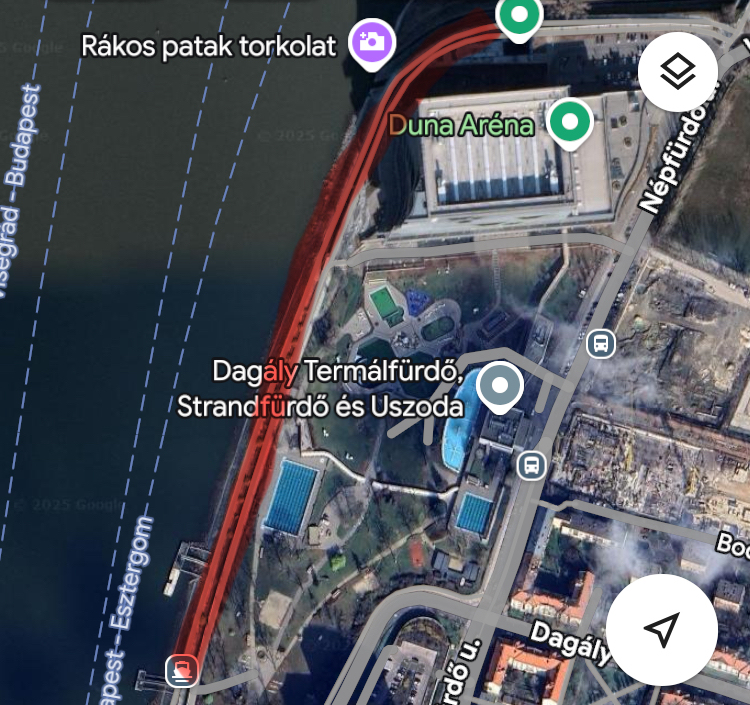Select the ferry stop icon by the river
The width and height of the screenshot is (750, 705).
(181, 668)
